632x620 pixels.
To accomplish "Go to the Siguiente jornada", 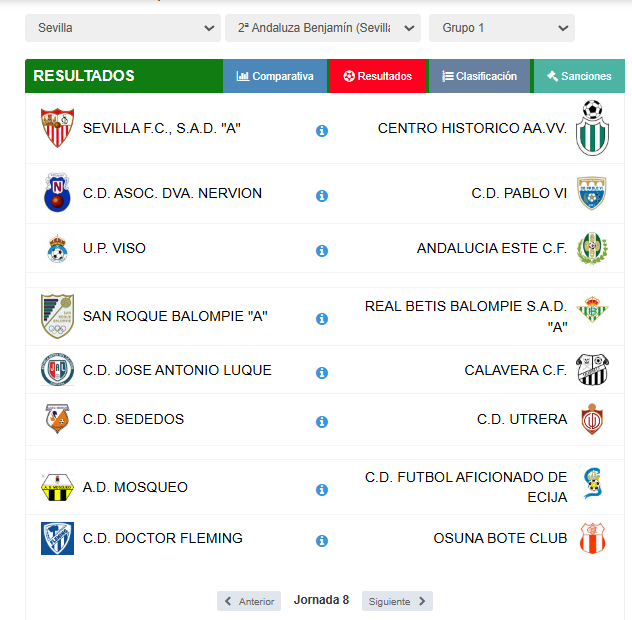I will [x=397, y=601].
